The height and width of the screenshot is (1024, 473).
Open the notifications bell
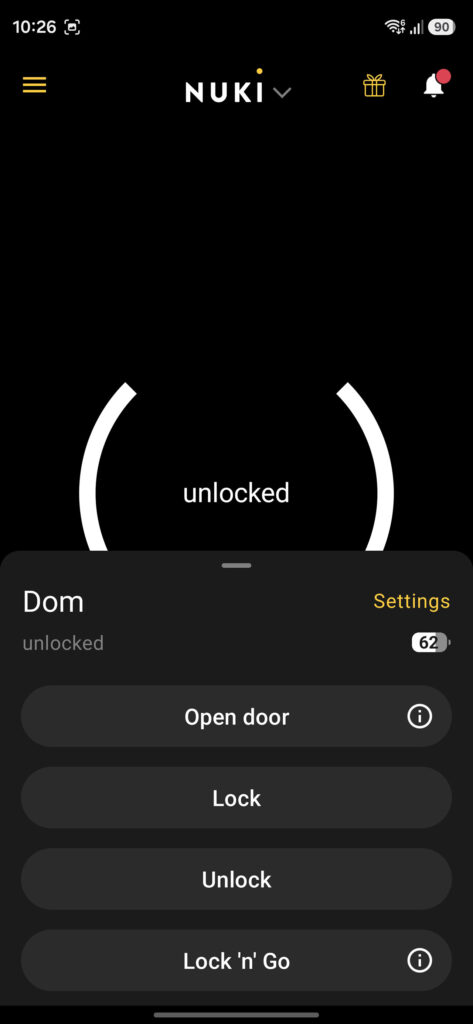(434, 86)
